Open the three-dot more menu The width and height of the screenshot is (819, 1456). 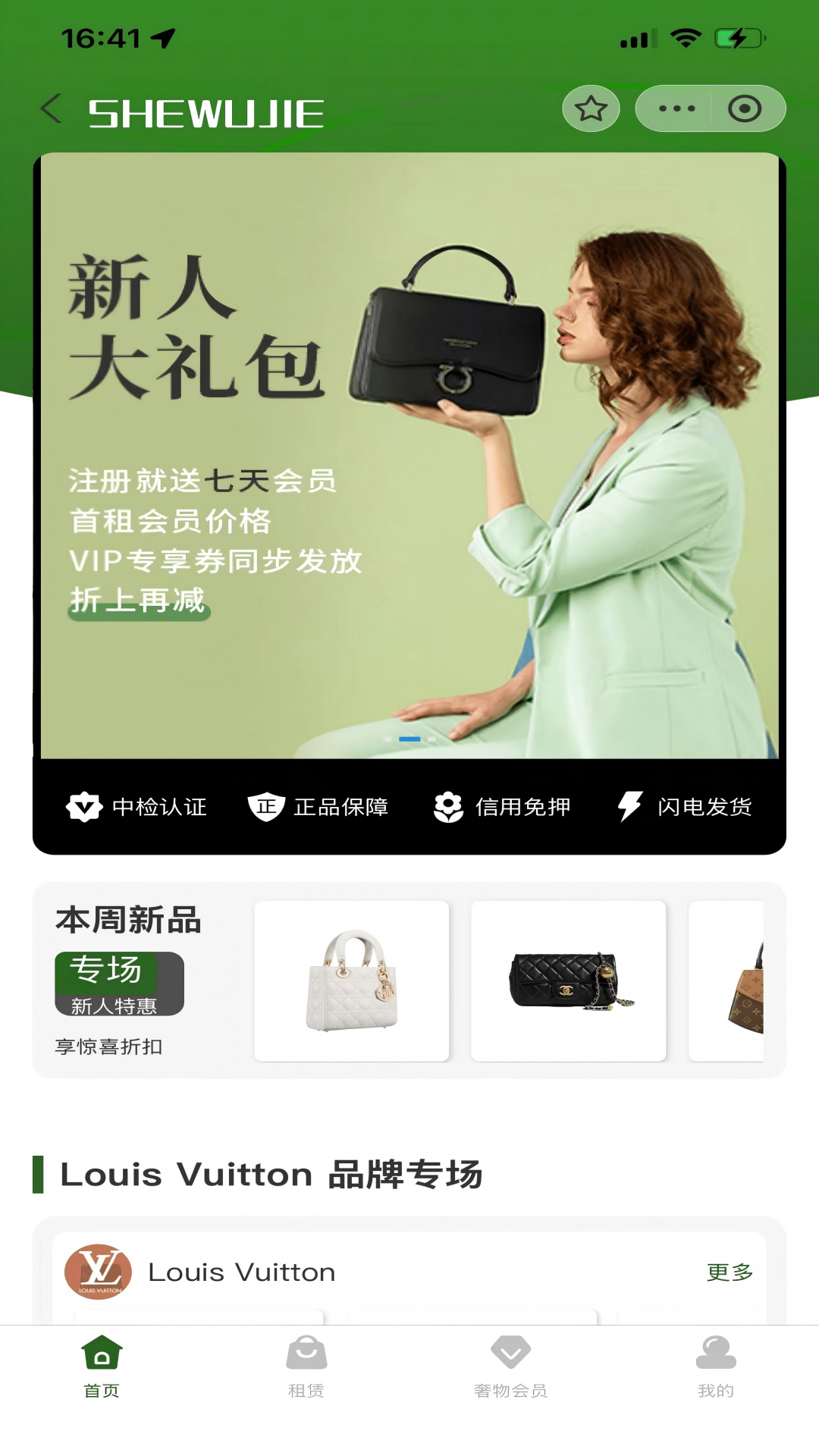pos(676,108)
